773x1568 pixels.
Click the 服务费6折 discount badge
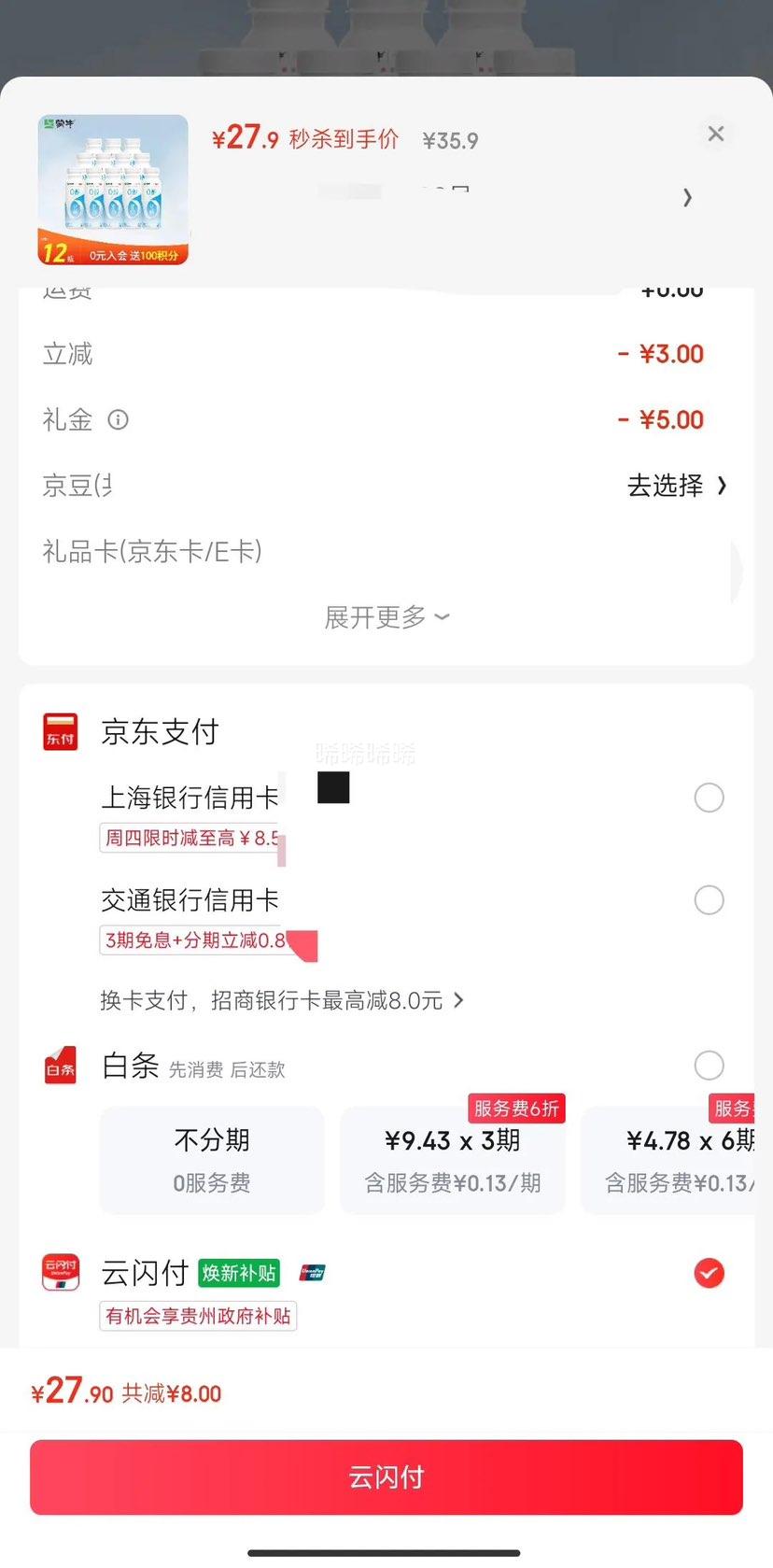(515, 1108)
